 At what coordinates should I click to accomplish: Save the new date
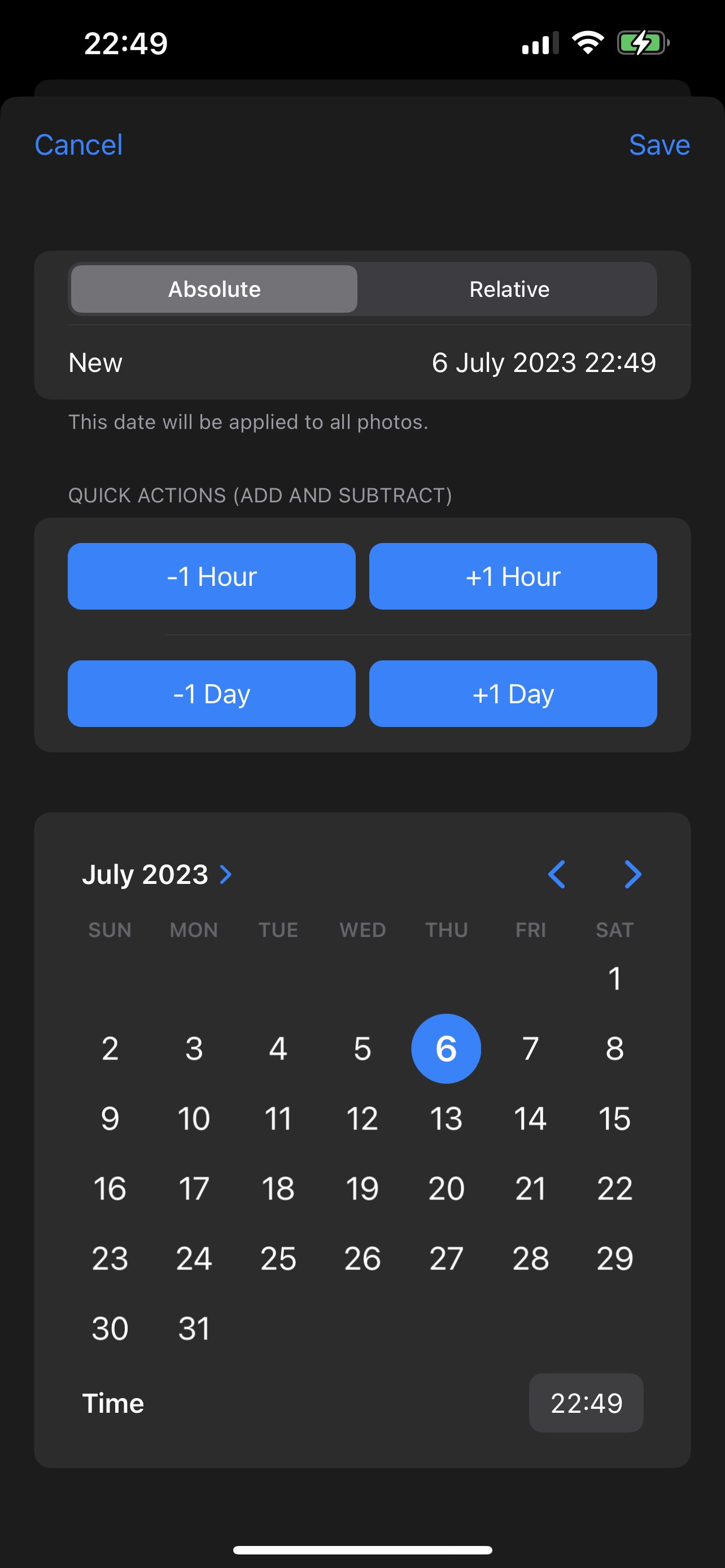click(658, 145)
